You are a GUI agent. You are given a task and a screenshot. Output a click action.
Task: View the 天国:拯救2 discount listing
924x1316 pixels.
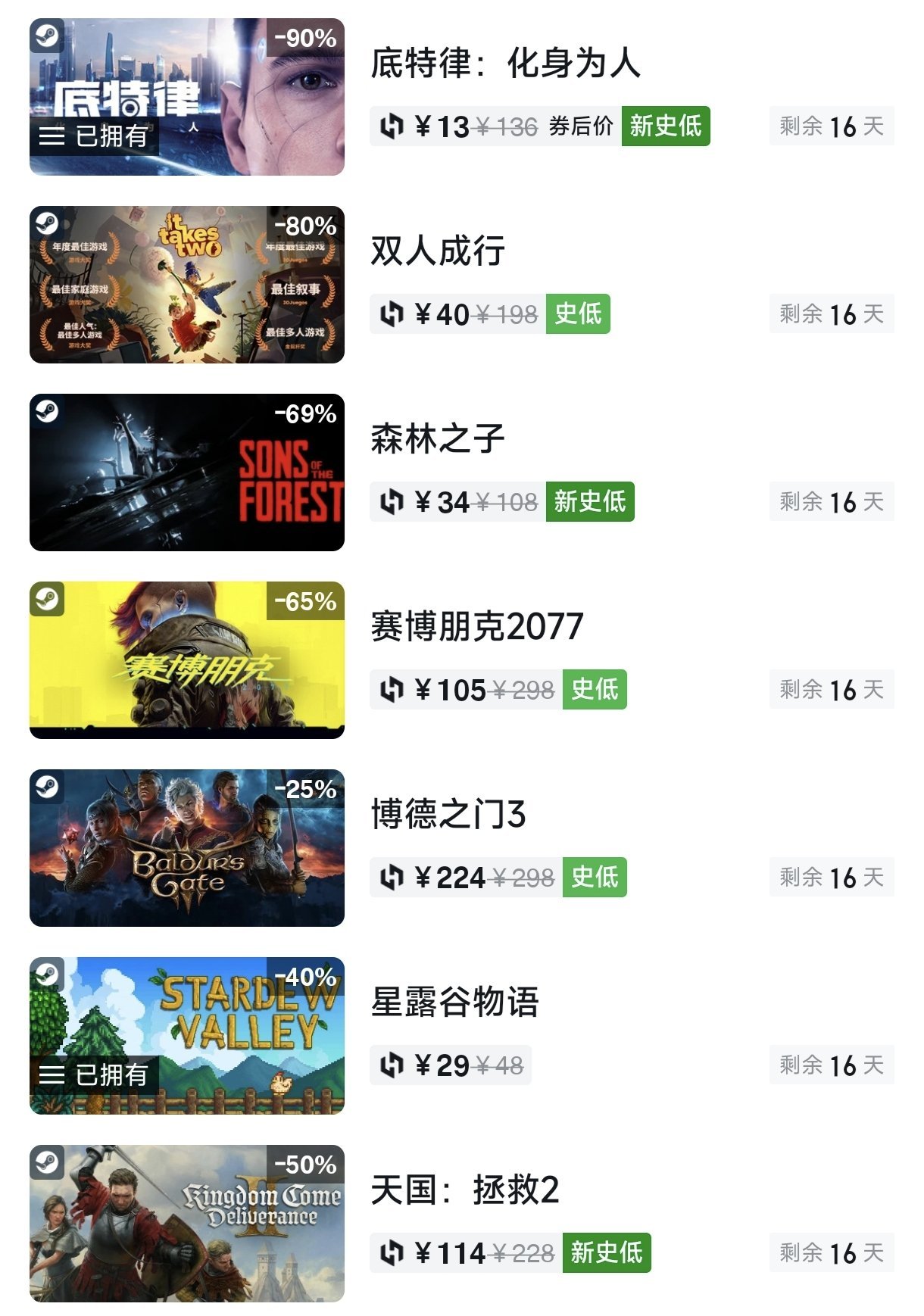pos(464,1190)
